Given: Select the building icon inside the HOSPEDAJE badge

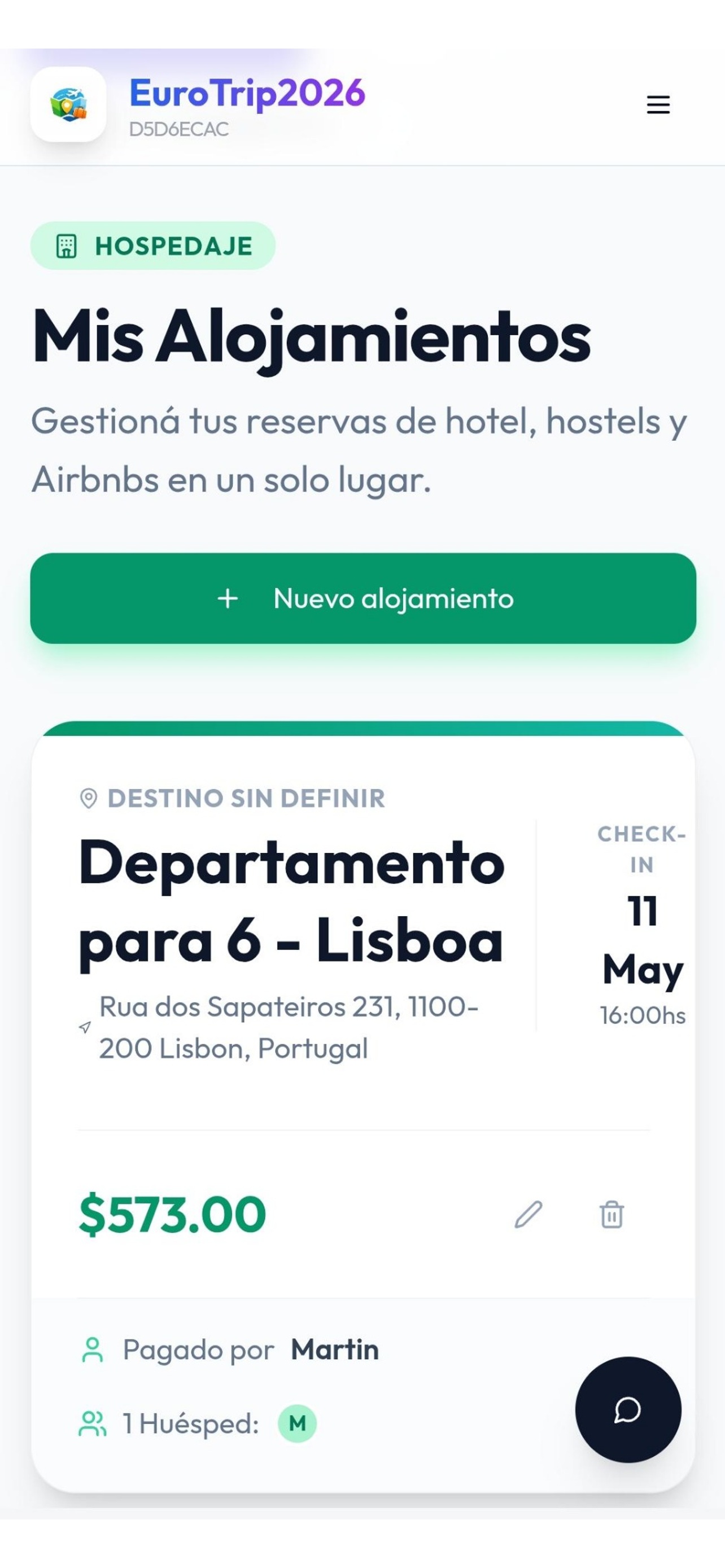Looking at the screenshot, I should [x=67, y=246].
